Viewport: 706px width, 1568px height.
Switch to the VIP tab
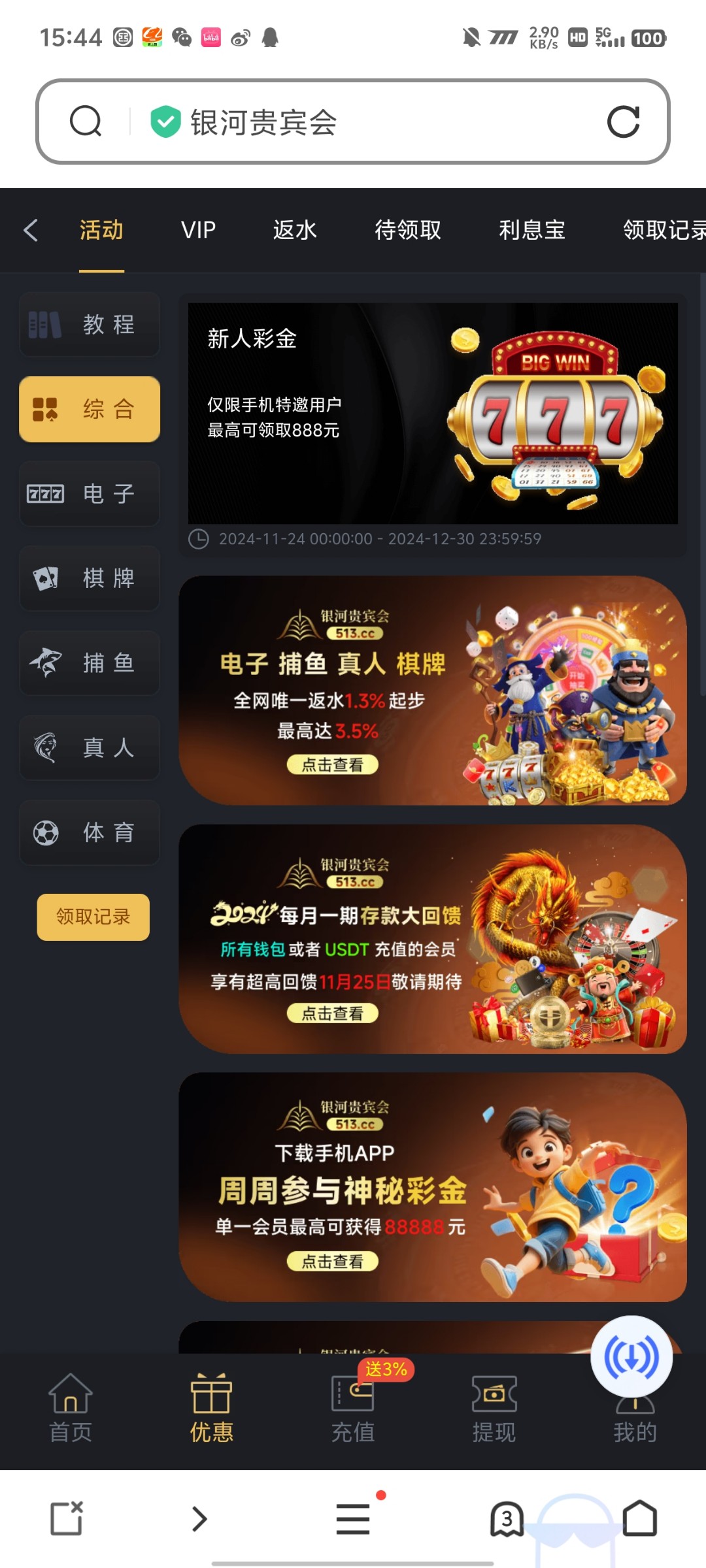pyautogui.click(x=198, y=230)
